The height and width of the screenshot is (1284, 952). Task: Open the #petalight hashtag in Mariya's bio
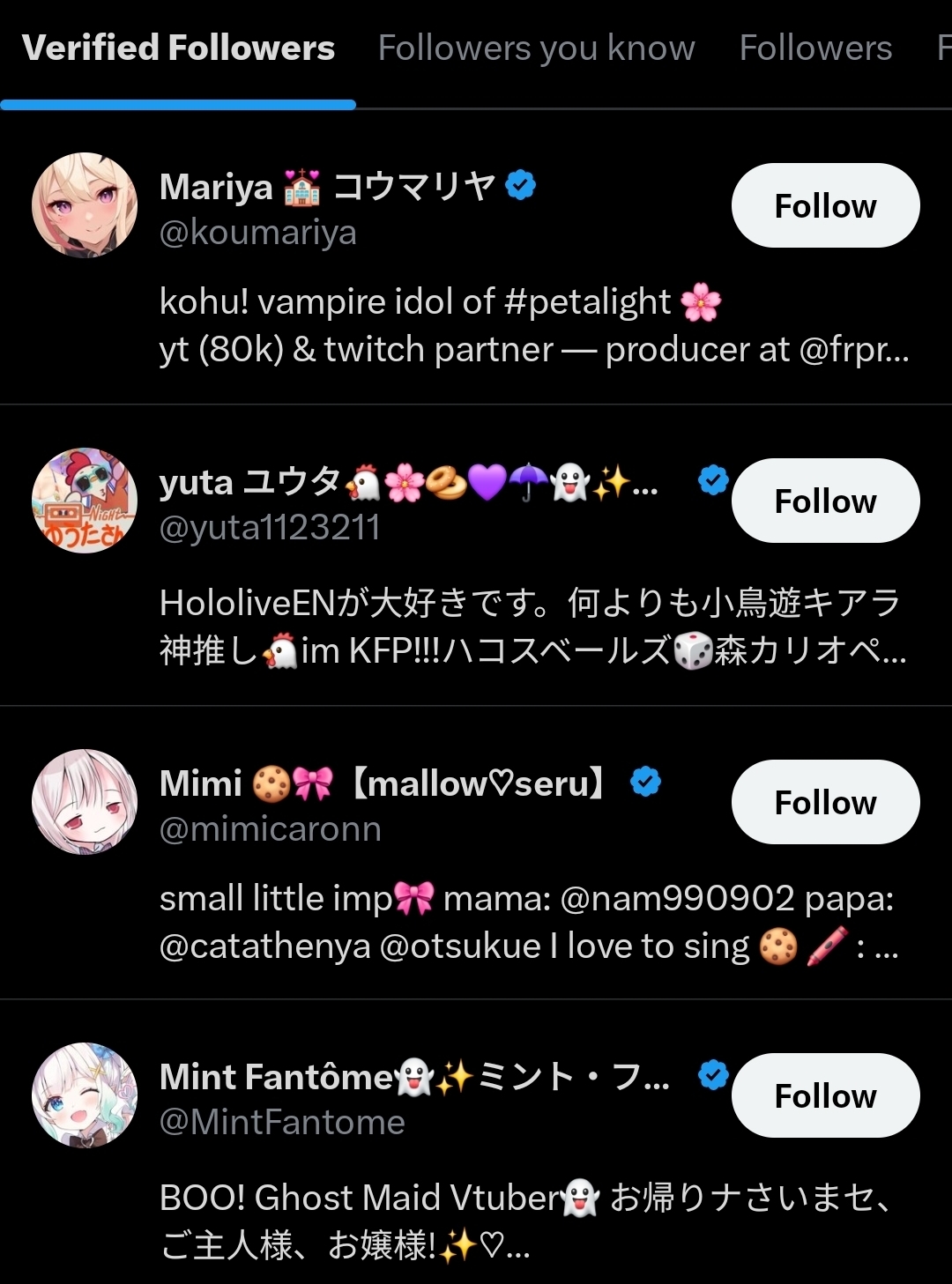click(588, 302)
